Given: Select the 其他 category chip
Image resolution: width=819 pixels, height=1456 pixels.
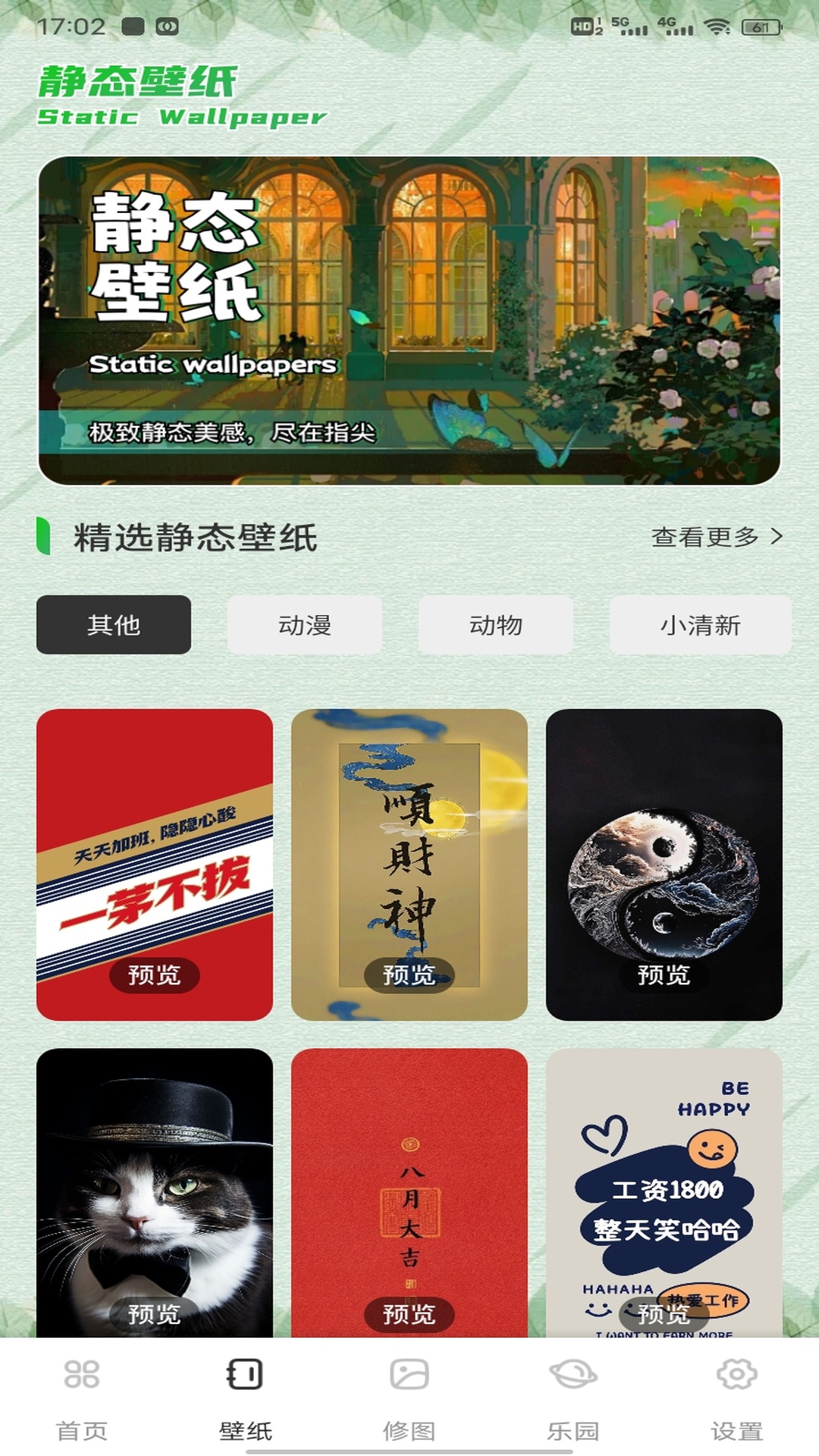Looking at the screenshot, I should coord(115,625).
